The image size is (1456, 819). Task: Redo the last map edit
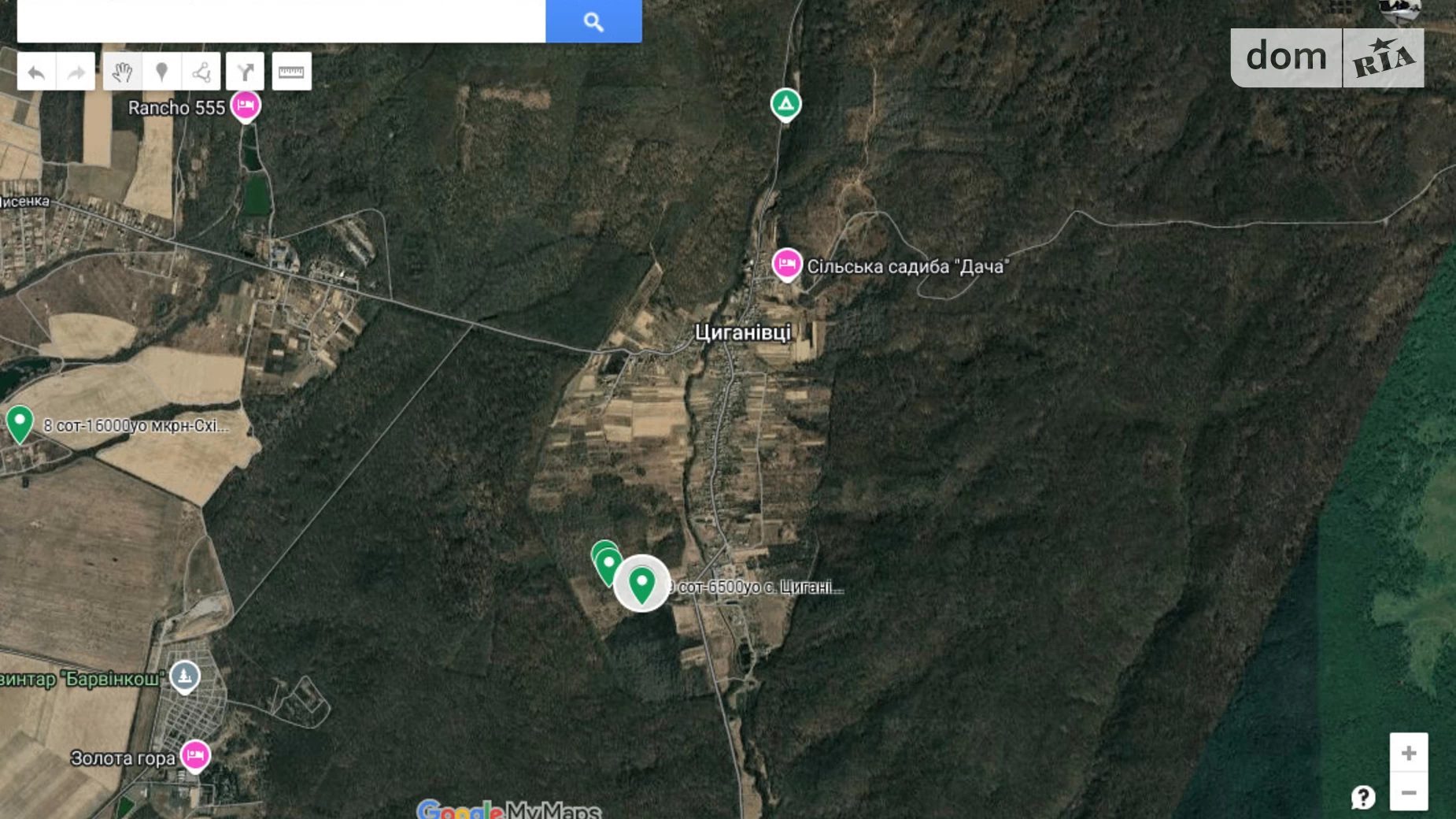pos(76,72)
